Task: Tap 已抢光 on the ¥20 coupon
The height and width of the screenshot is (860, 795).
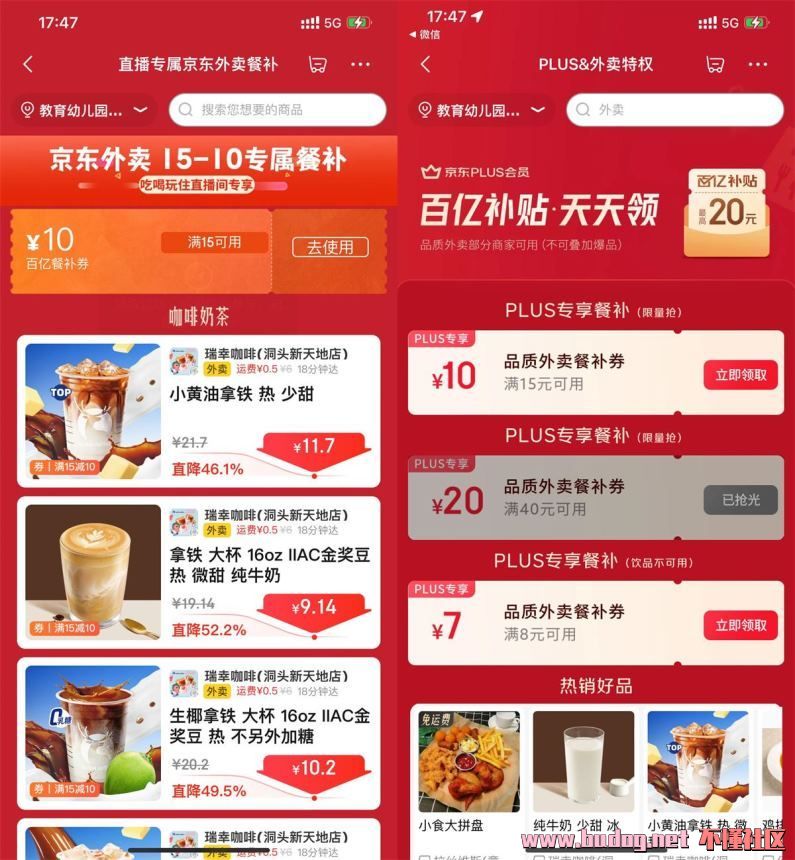Action: (740, 500)
